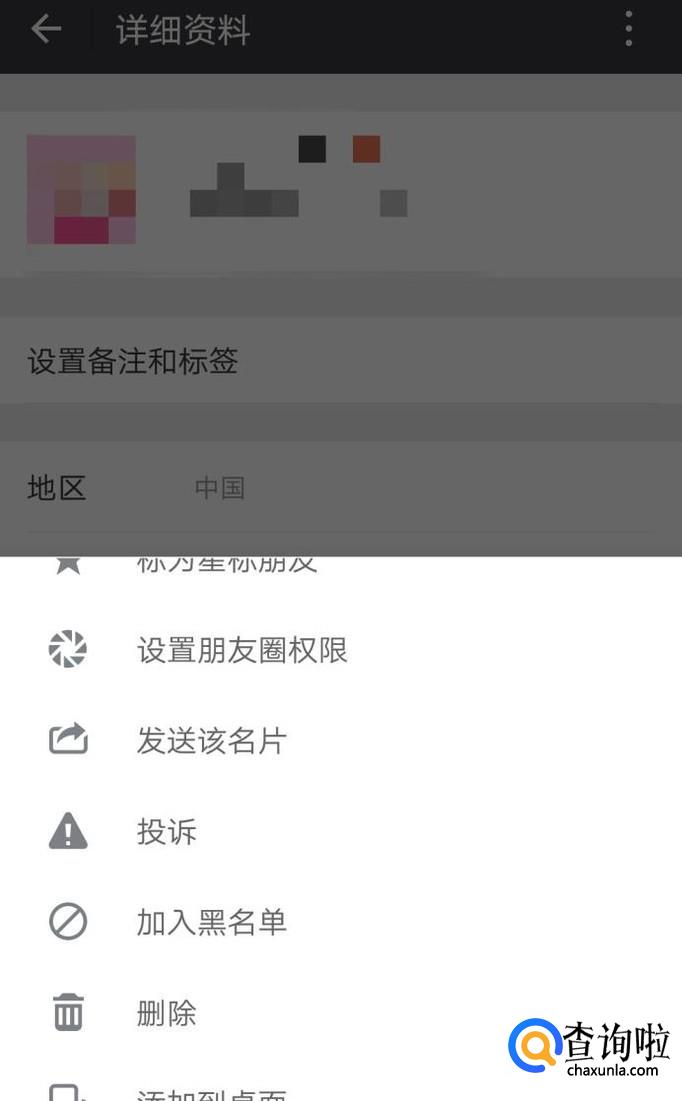Select 发送该名片 to share contact card
This screenshot has width=682, height=1101.
(x=212, y=741)
